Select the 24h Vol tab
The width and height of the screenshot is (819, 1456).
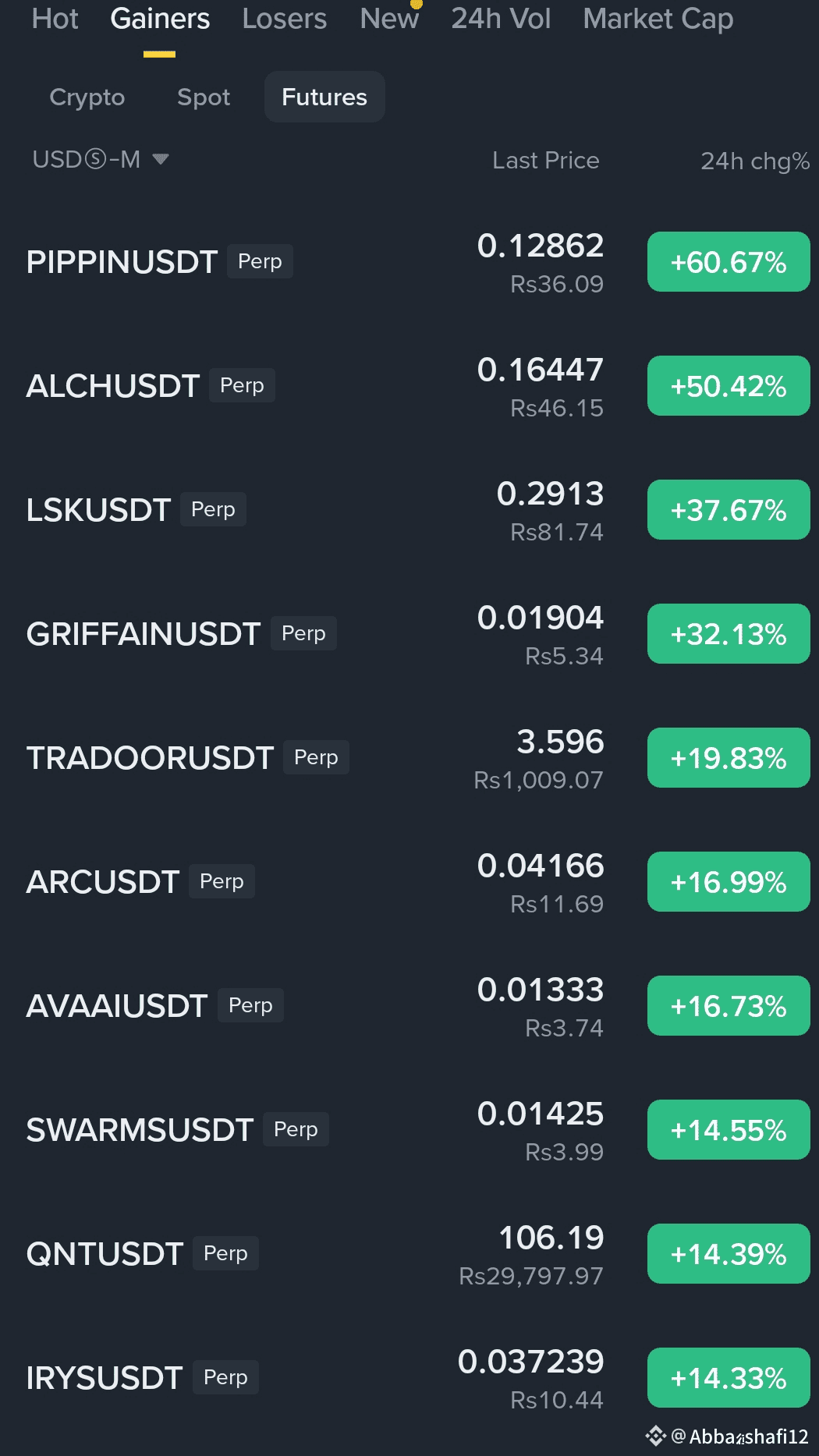click(x=501, y=19)
